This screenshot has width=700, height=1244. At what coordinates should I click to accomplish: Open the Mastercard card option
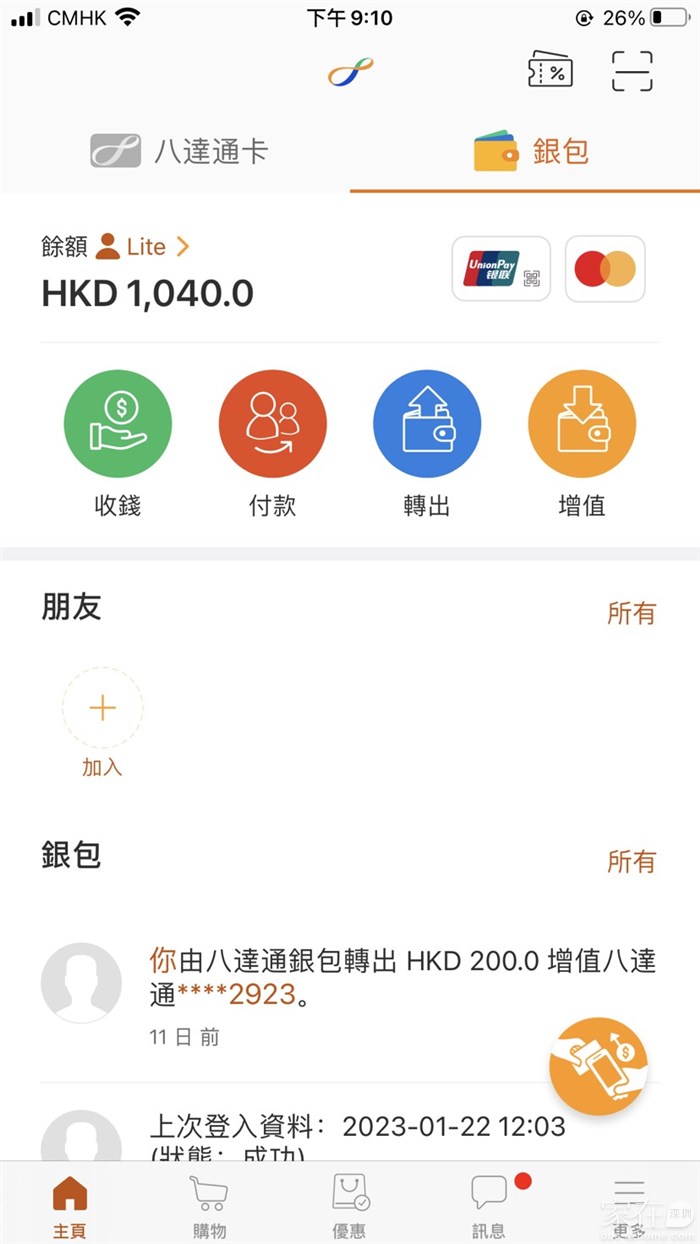(605, 268)
